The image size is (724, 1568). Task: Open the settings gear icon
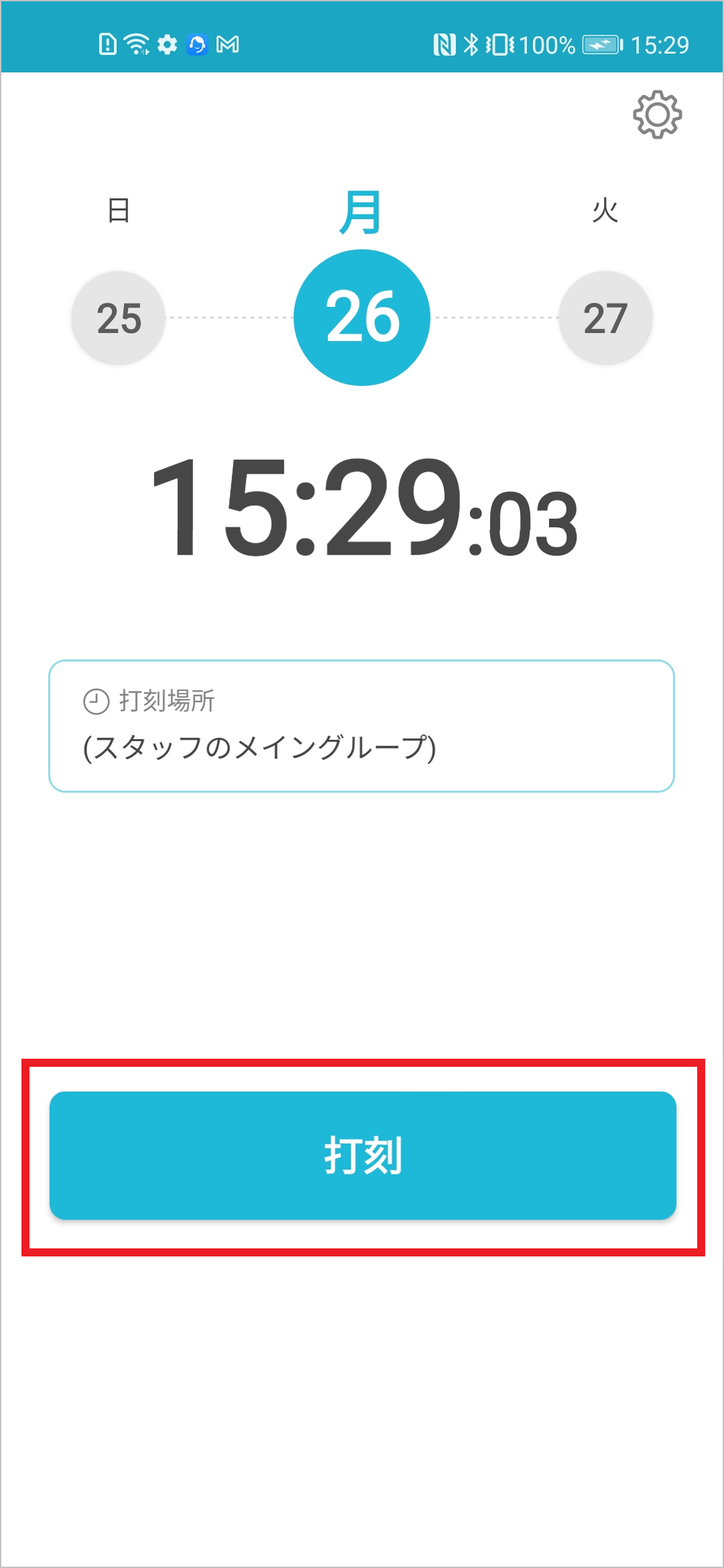657,115
